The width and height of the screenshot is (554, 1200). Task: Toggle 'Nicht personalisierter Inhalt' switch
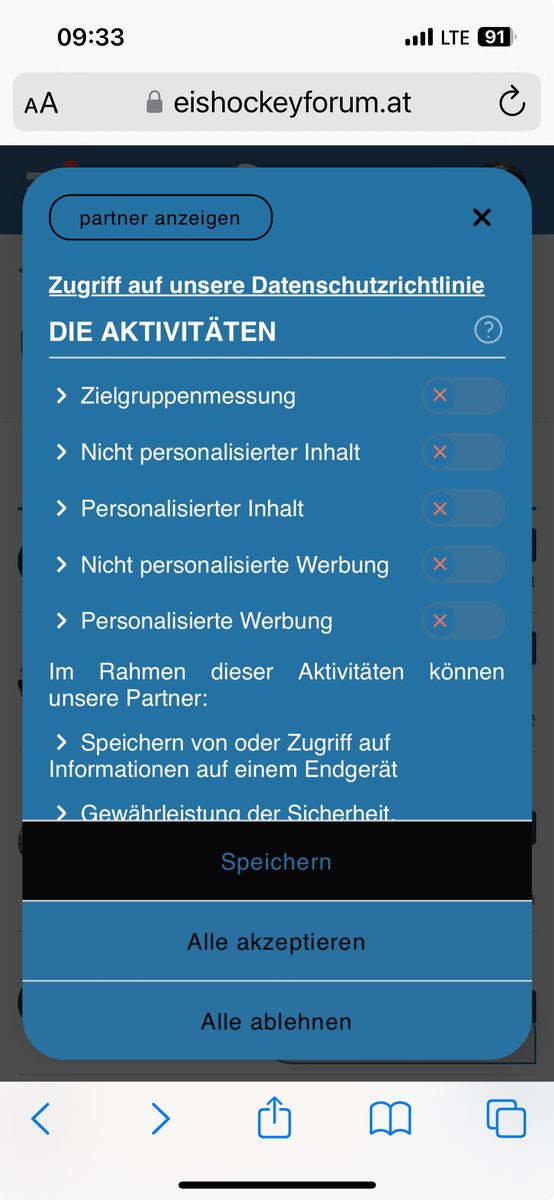click(x=463, y=452)
